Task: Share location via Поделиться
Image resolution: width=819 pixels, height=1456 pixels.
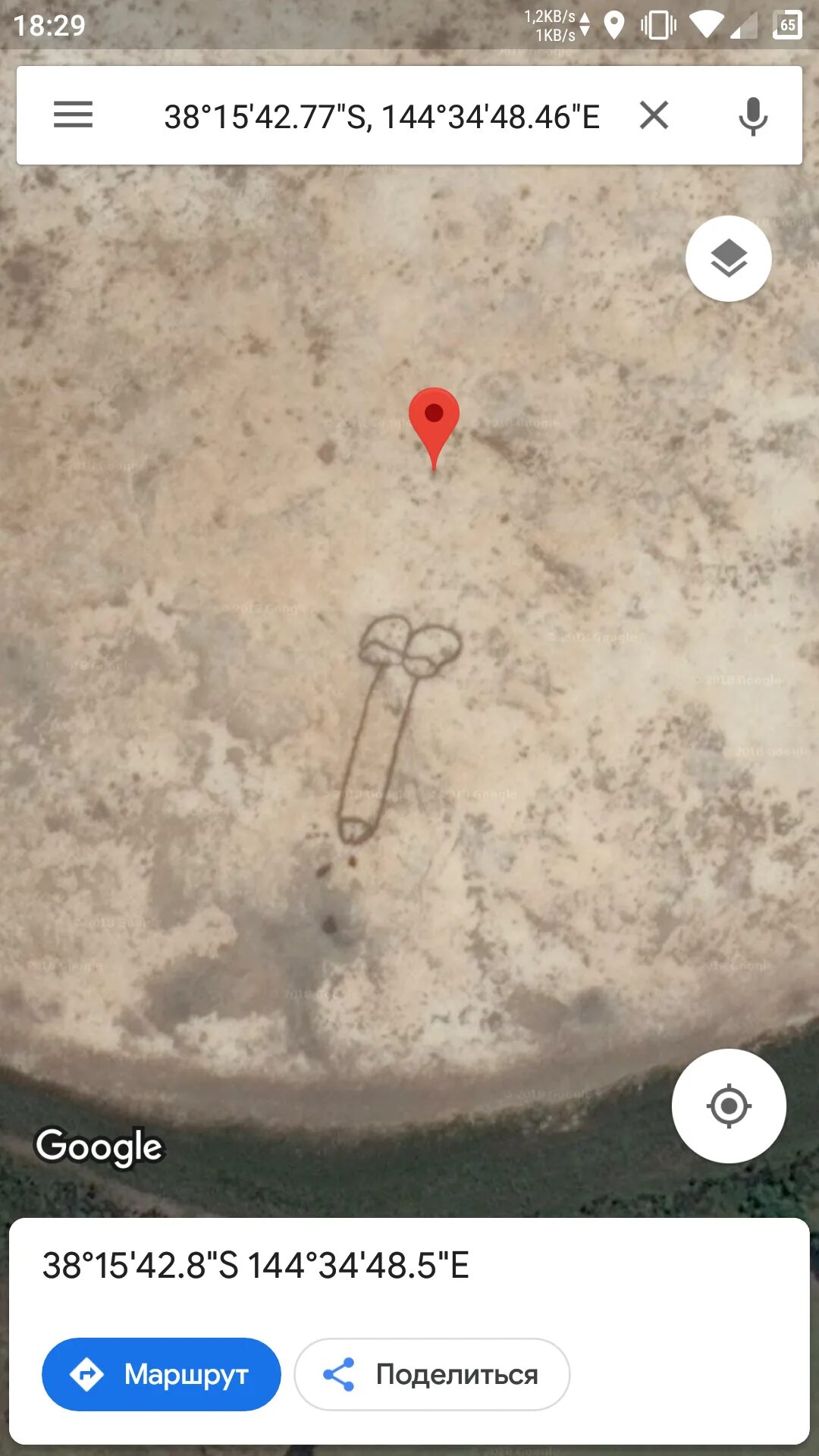Action: coord(431,1374)
